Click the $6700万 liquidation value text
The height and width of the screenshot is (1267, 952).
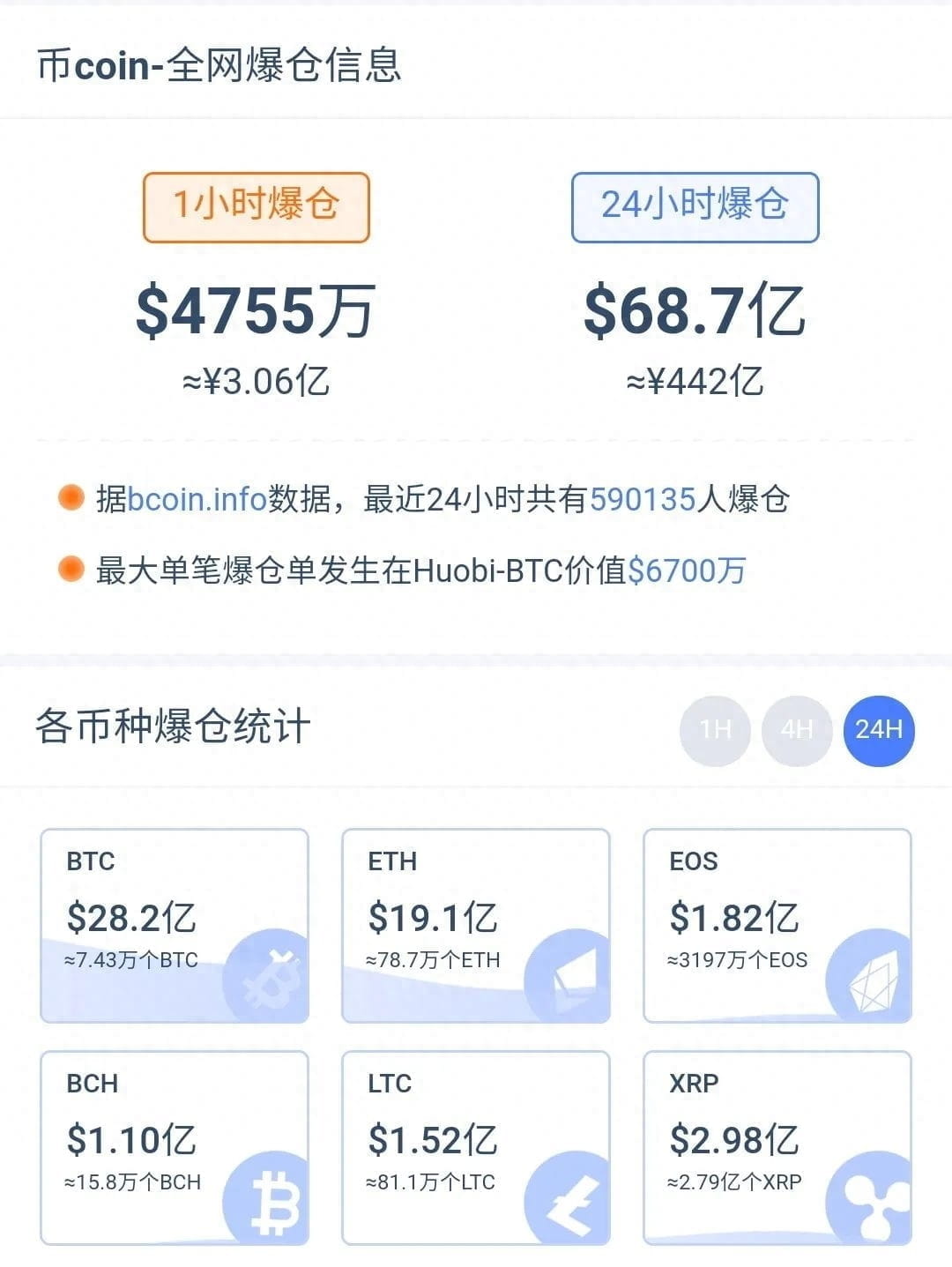coord(690,571)
